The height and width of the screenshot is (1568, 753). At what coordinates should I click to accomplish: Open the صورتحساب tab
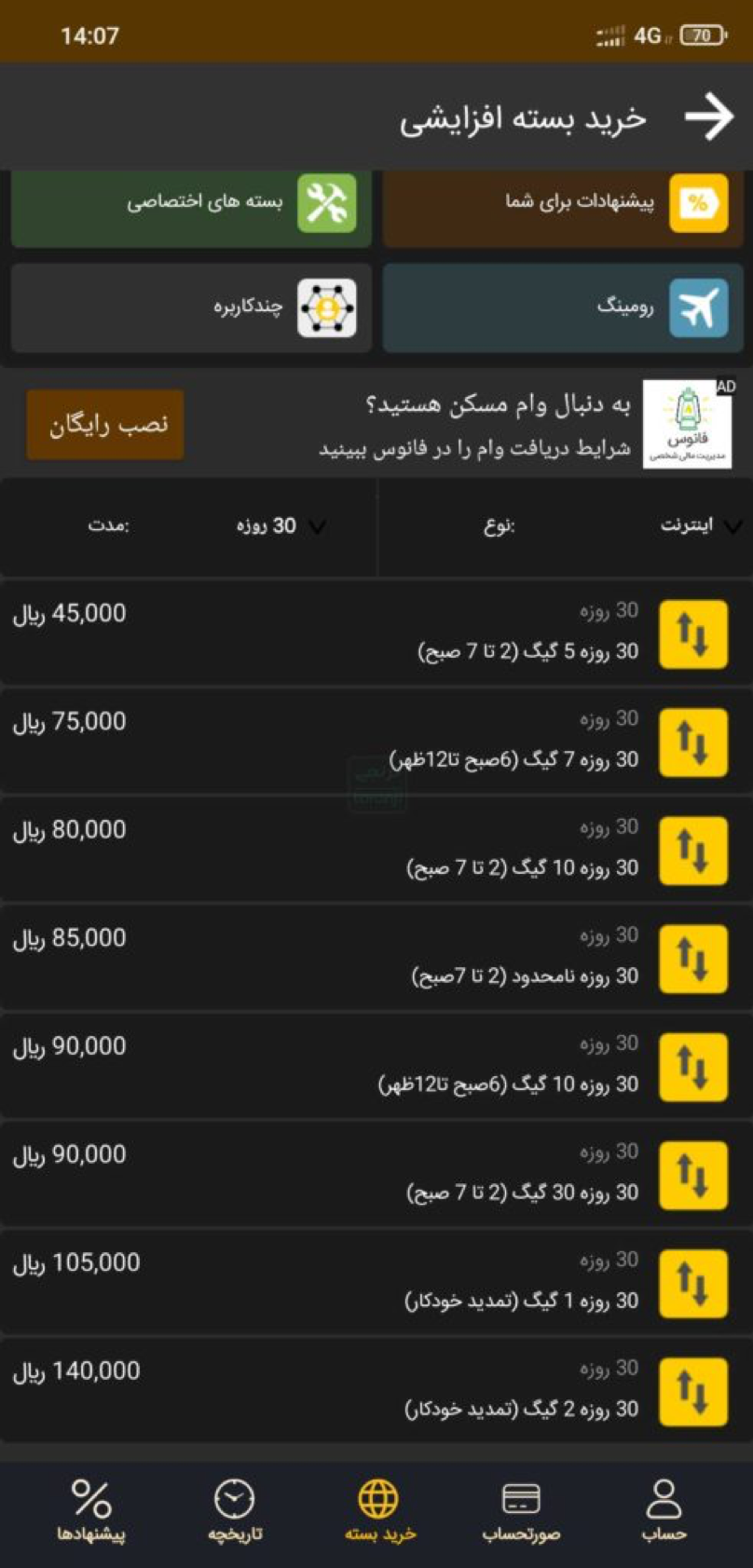(x=521, y=1511)
